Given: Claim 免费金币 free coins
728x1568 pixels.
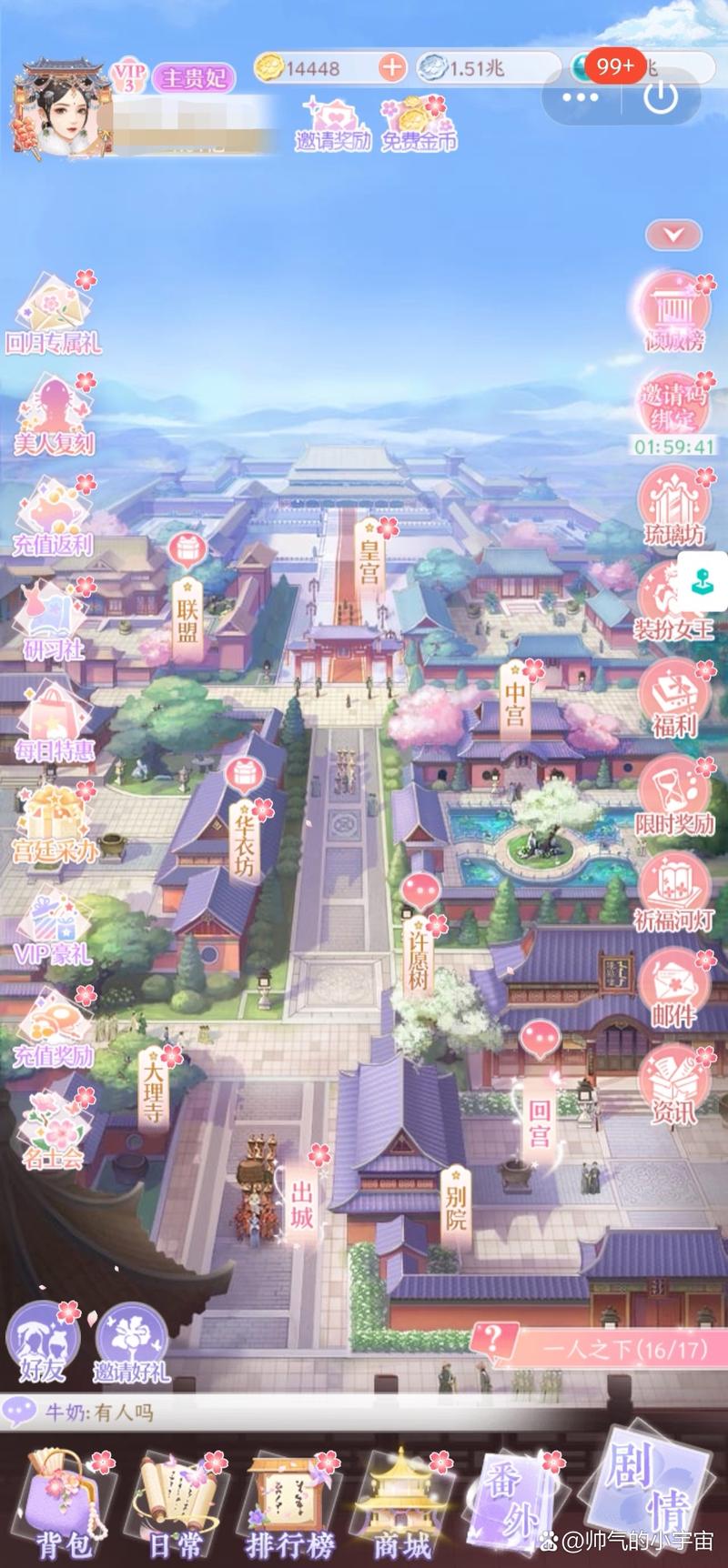Looking at the screenshot, I should 419,126.
